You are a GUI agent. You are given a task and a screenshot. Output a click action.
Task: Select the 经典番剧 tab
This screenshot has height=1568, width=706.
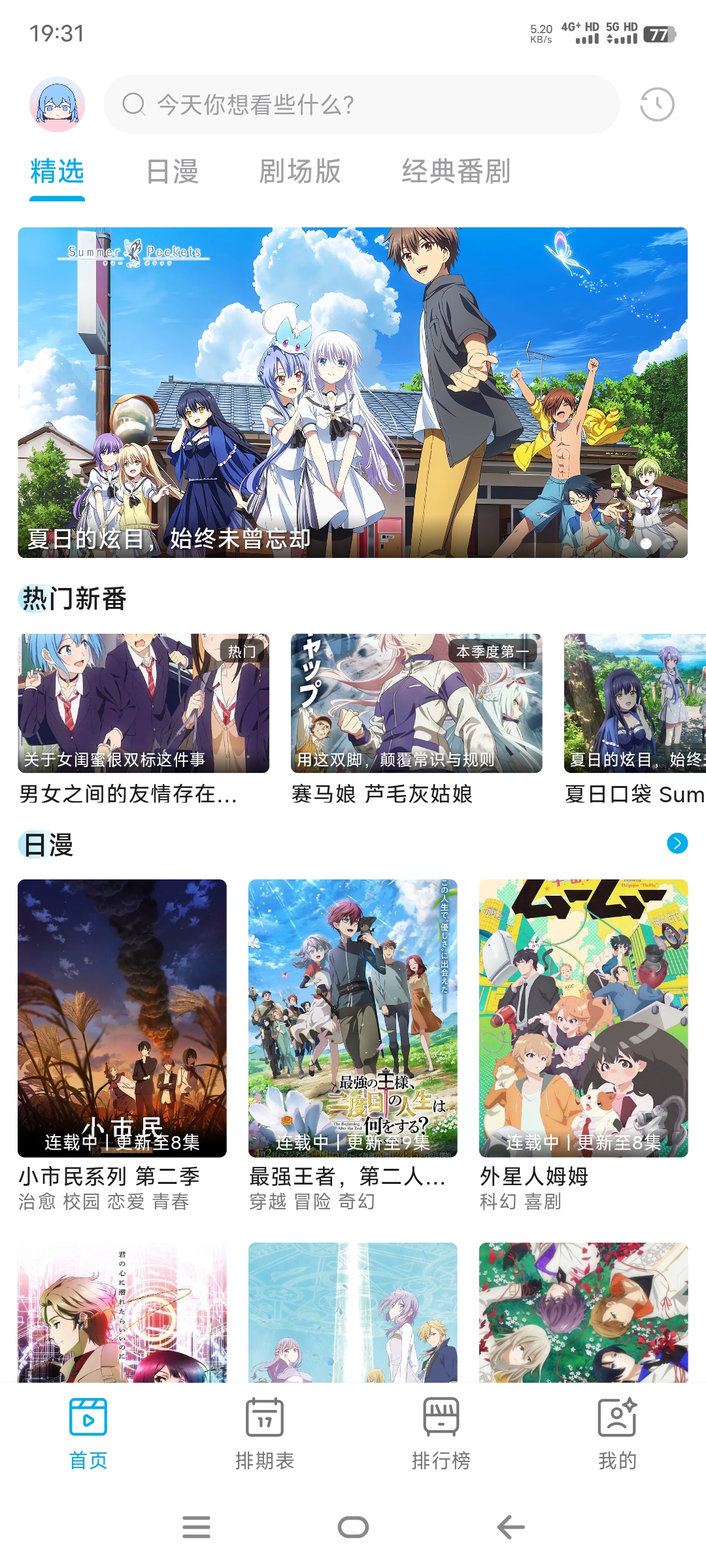click(x=456, y=172)
